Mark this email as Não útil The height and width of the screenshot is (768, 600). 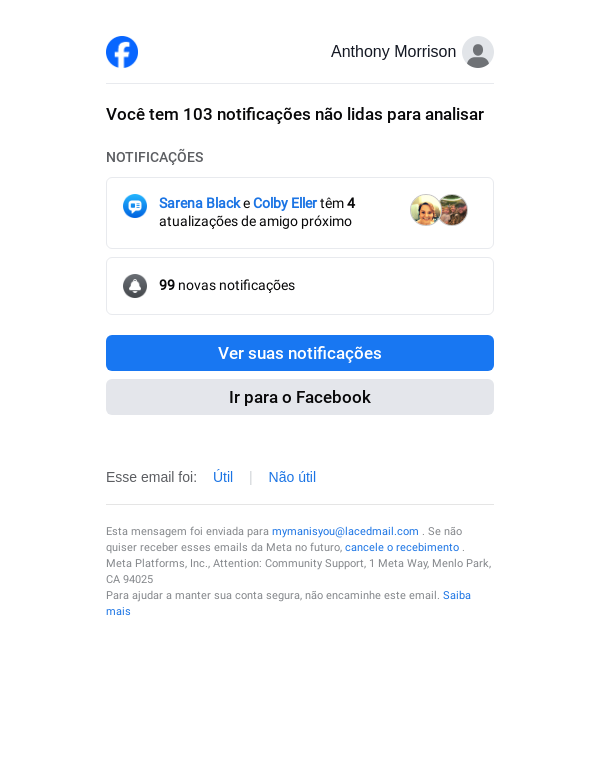(x=292, y=477)
